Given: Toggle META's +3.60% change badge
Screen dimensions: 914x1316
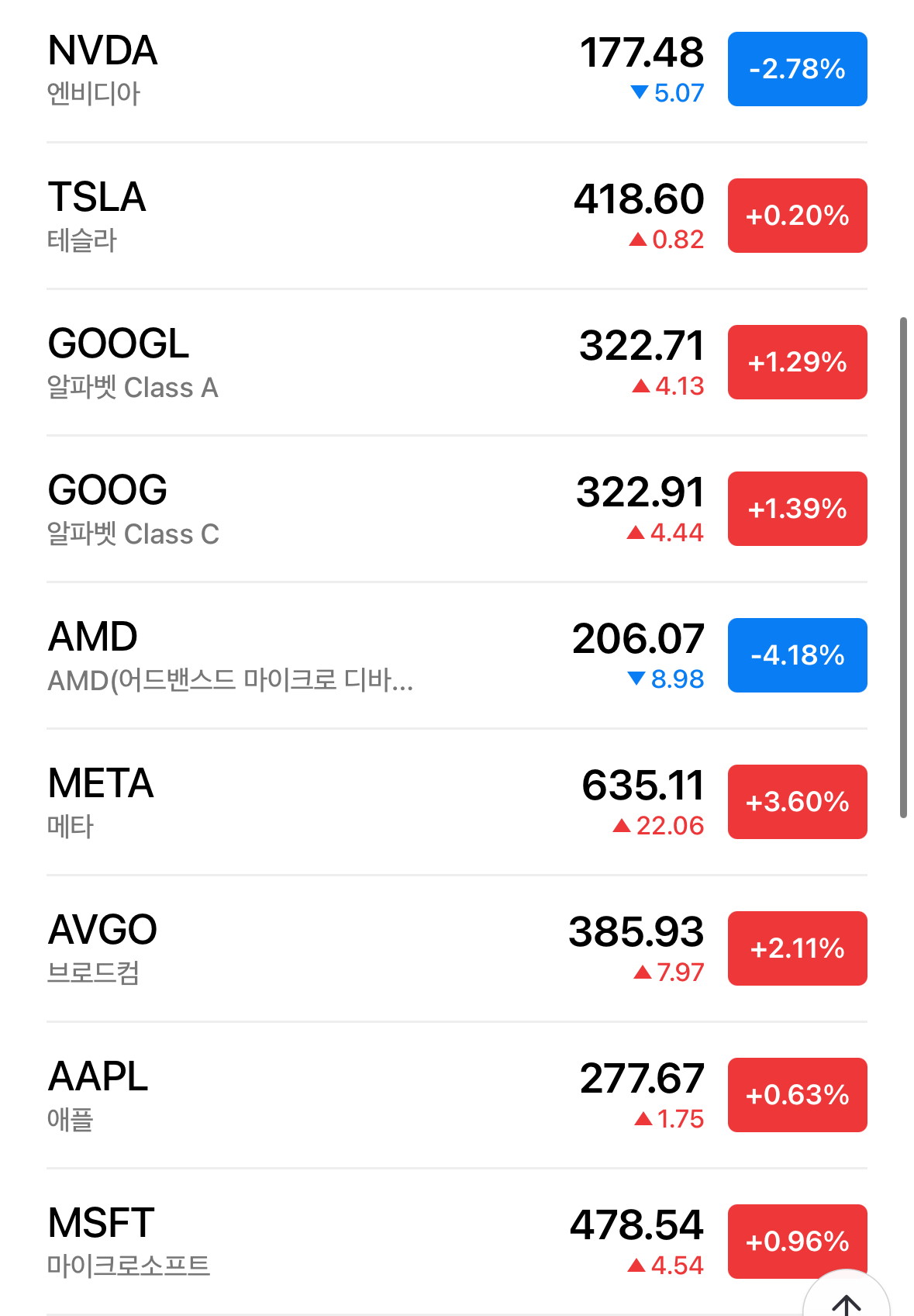Looking at the screenshot, I should tap(797, 802).
